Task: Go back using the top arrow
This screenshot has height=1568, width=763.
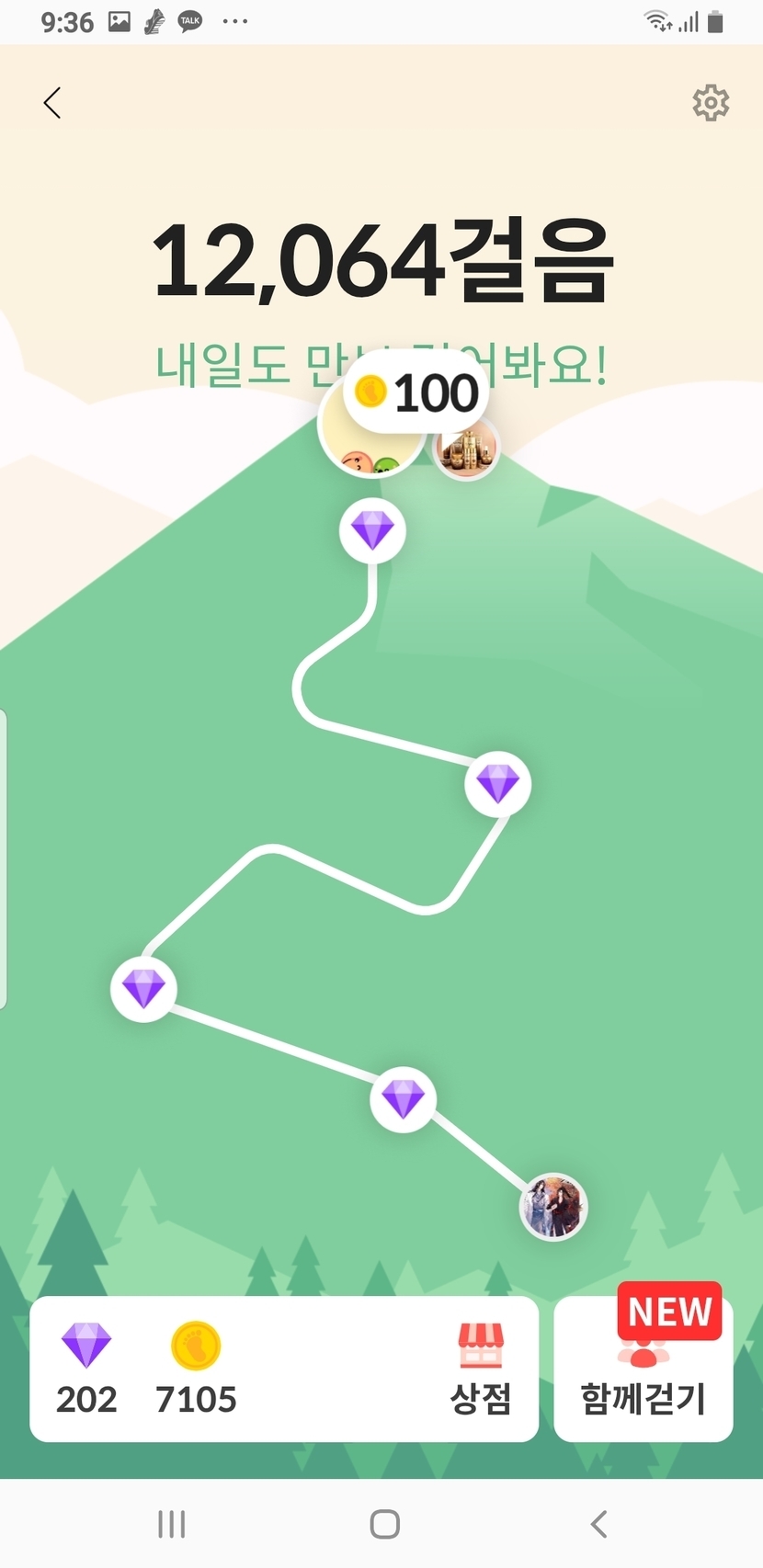Action: click(52, 103)
